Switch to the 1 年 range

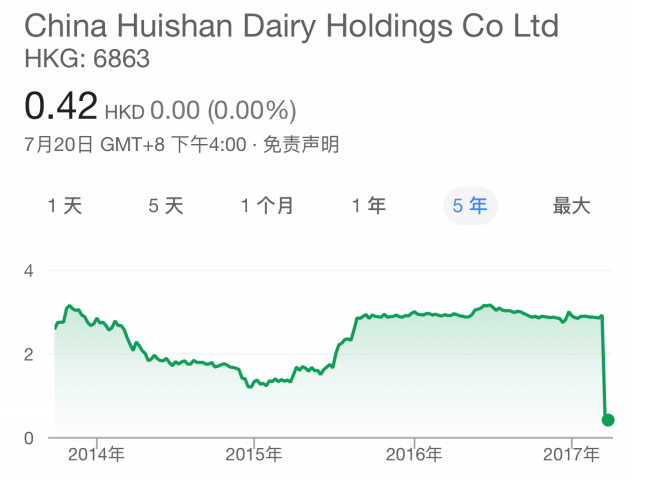click(x=369, y=206)
